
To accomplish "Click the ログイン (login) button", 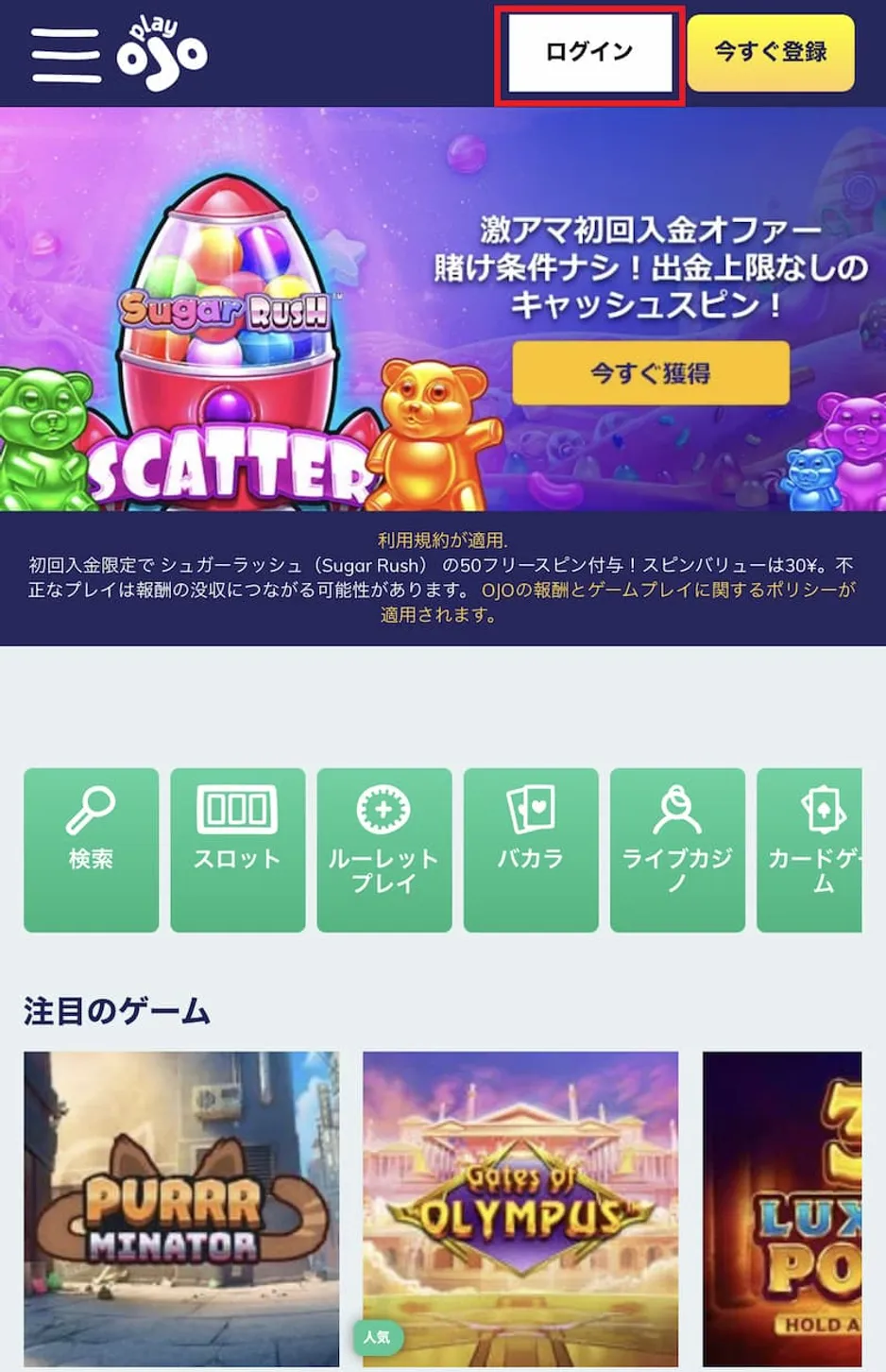I will [x=588, y=54].
